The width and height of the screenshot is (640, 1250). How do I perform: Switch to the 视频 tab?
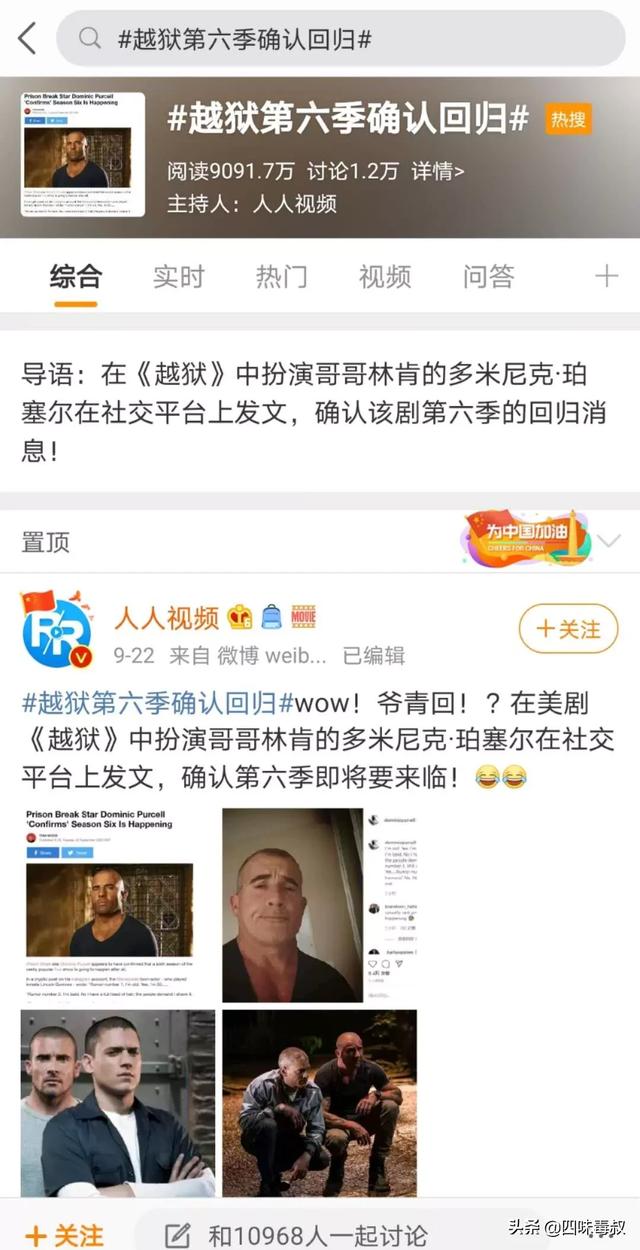(x=385, y=277)
